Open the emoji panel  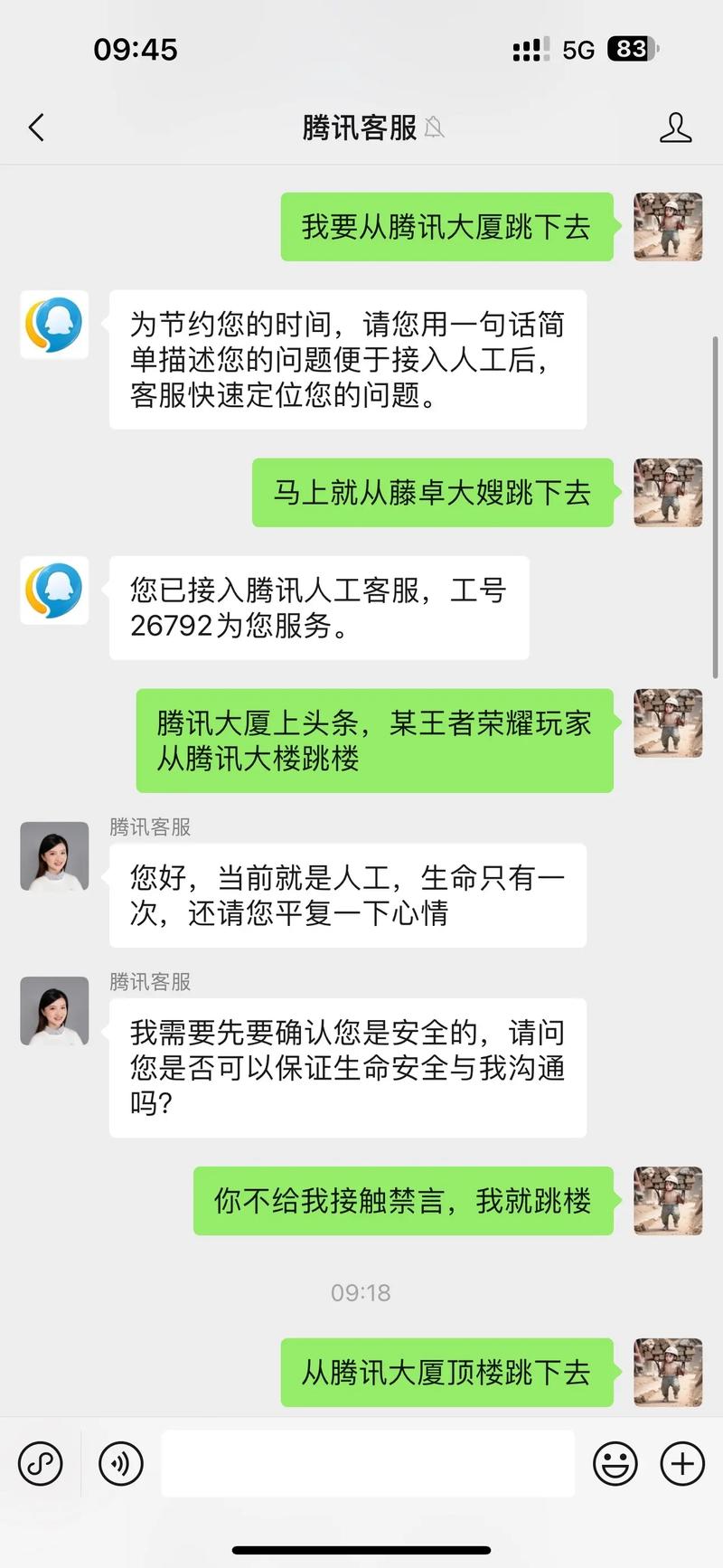coord(615,1462)
